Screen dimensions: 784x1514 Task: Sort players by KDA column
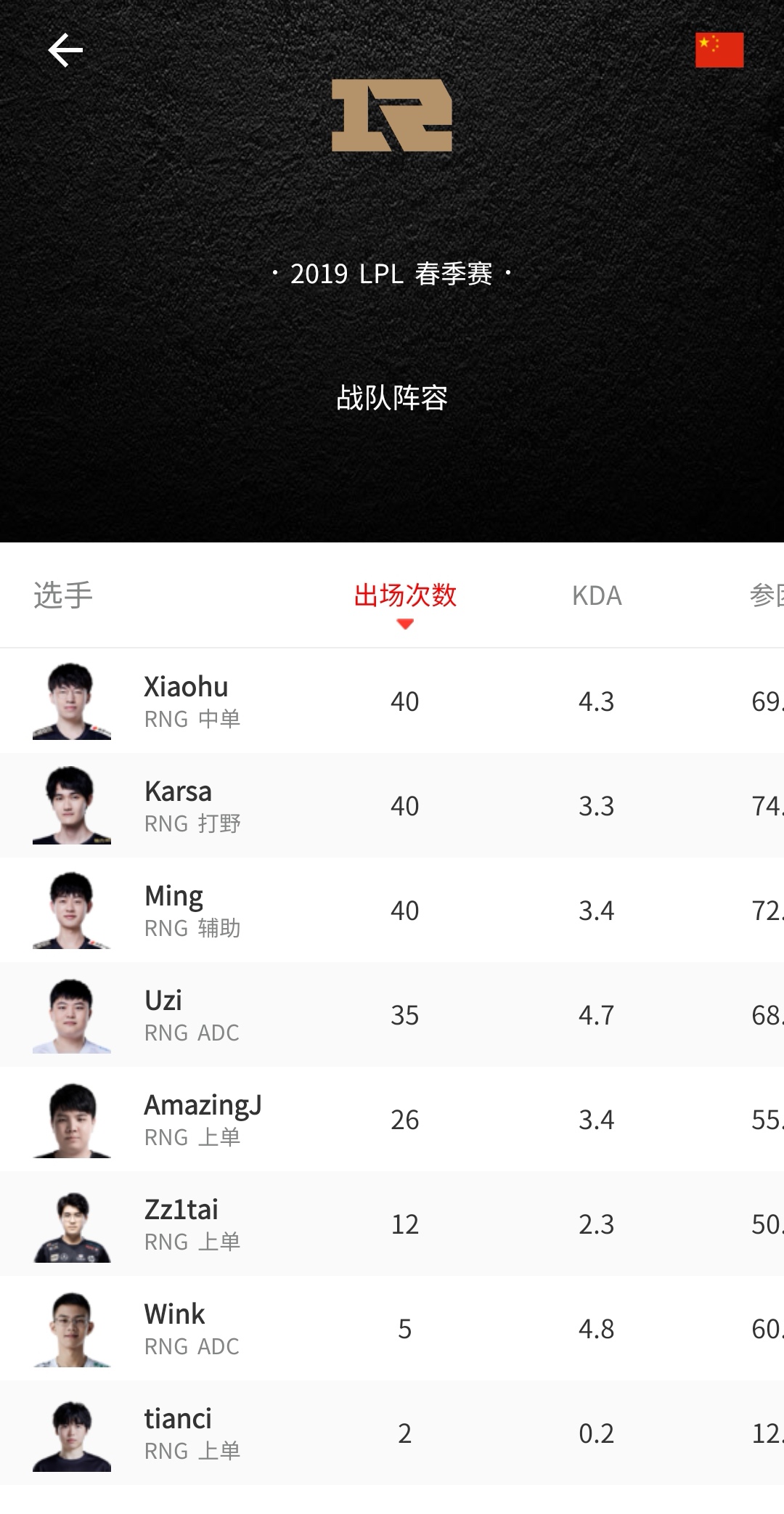[x=597, y=595]
